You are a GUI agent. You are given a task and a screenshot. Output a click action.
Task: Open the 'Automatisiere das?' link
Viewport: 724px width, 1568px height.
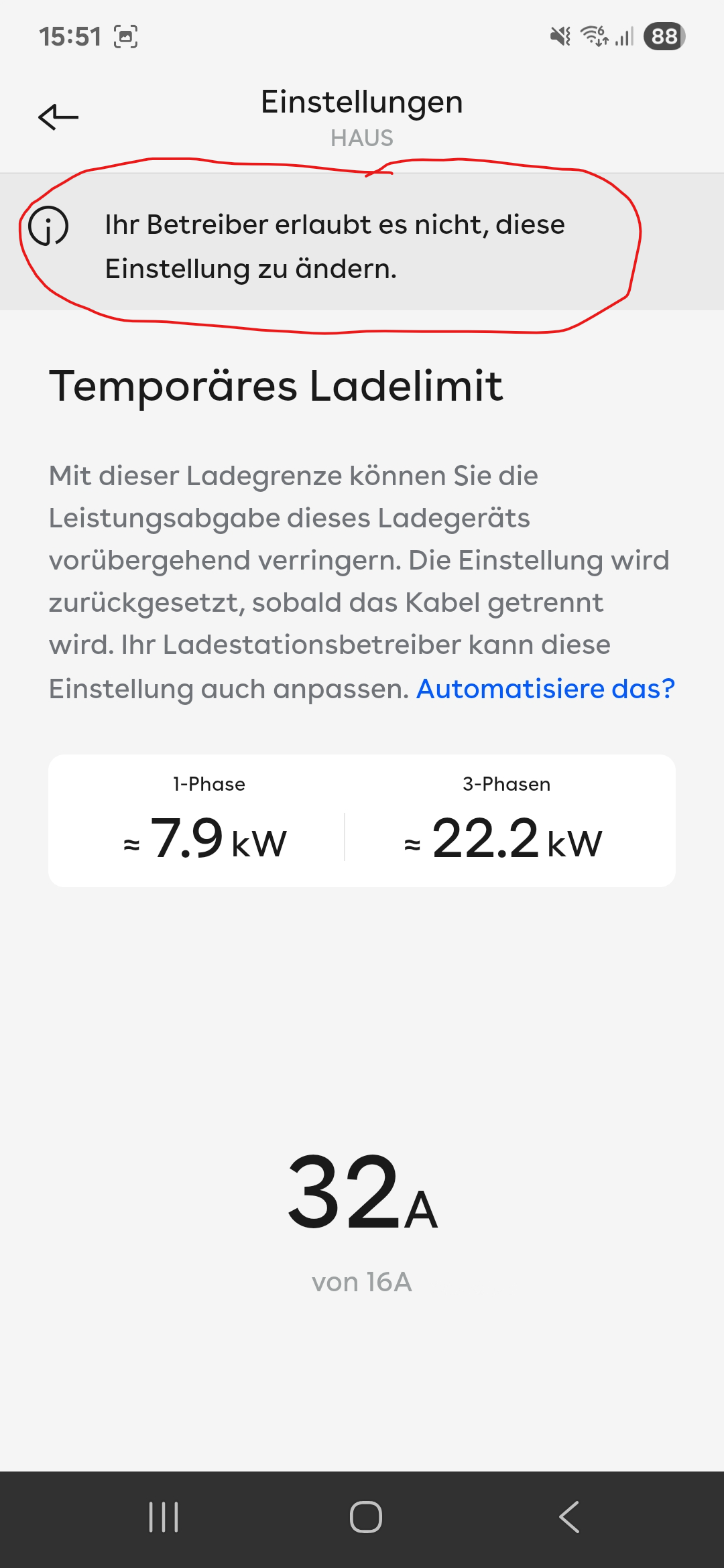[545, 689]
